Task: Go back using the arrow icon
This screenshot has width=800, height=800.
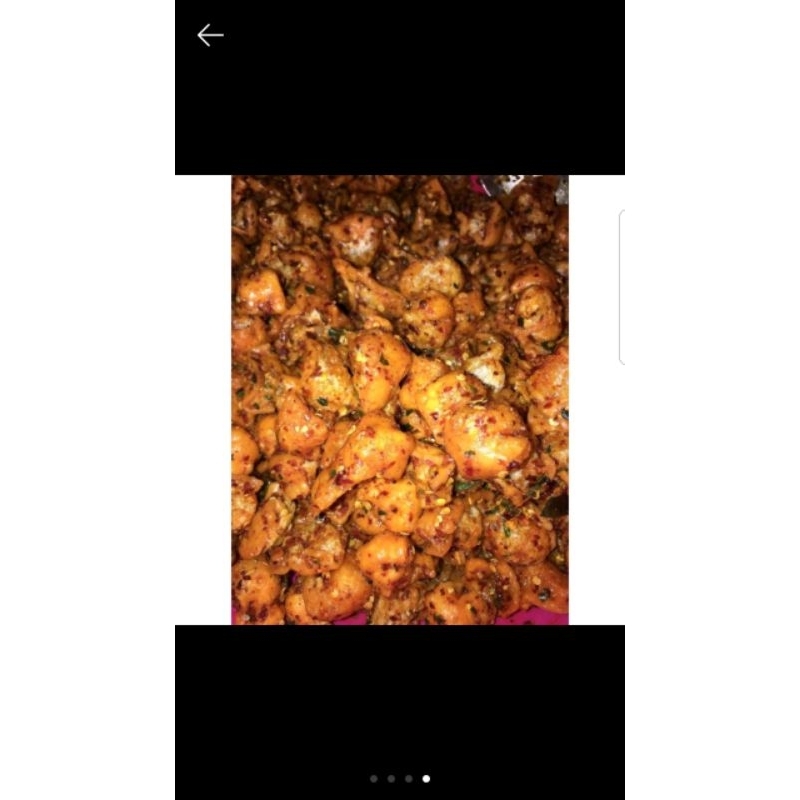Action: point(210,36)
